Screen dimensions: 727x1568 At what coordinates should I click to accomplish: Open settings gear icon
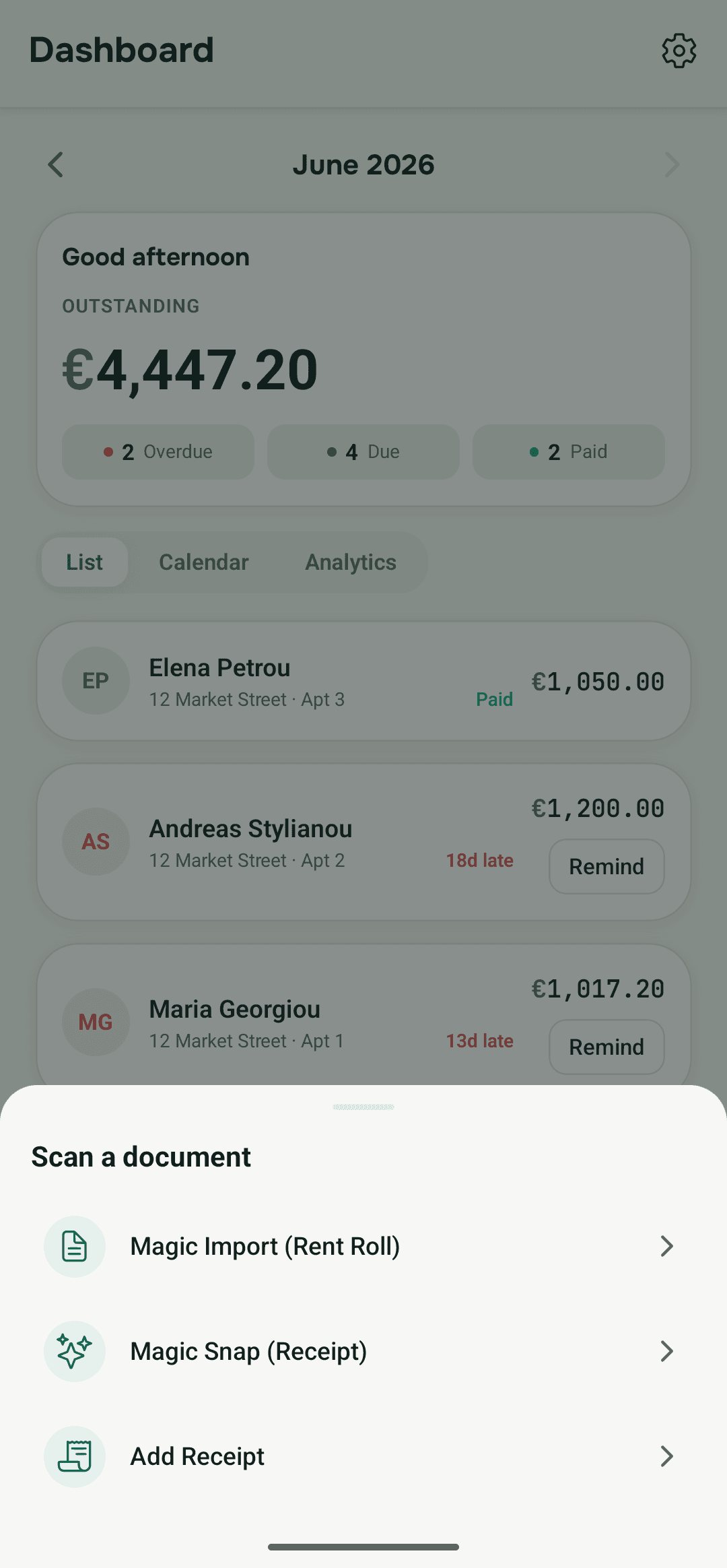coord(679,51)
